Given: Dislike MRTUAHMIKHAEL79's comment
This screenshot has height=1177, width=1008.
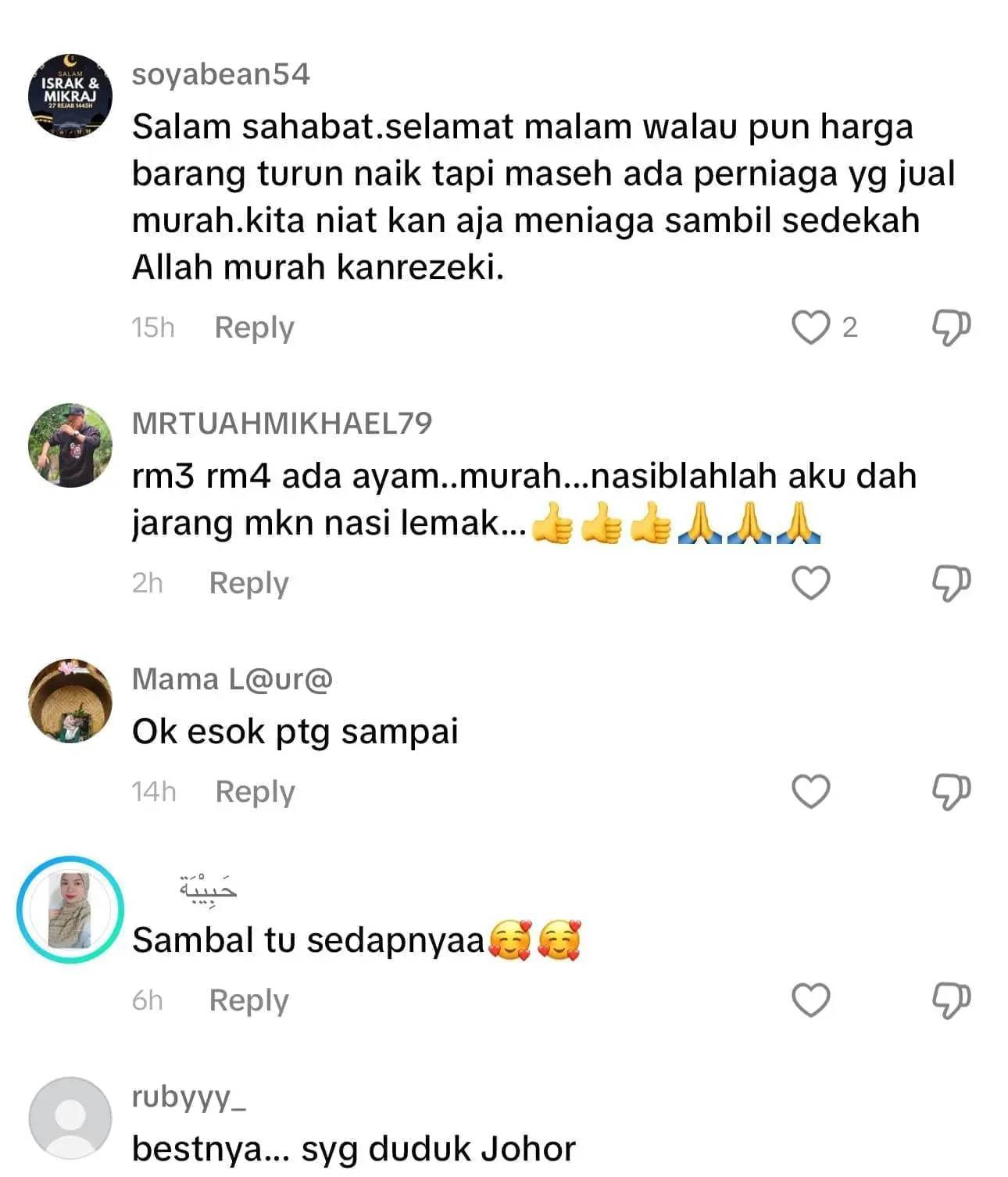Looking at the screenshot, I should [950, 583].
